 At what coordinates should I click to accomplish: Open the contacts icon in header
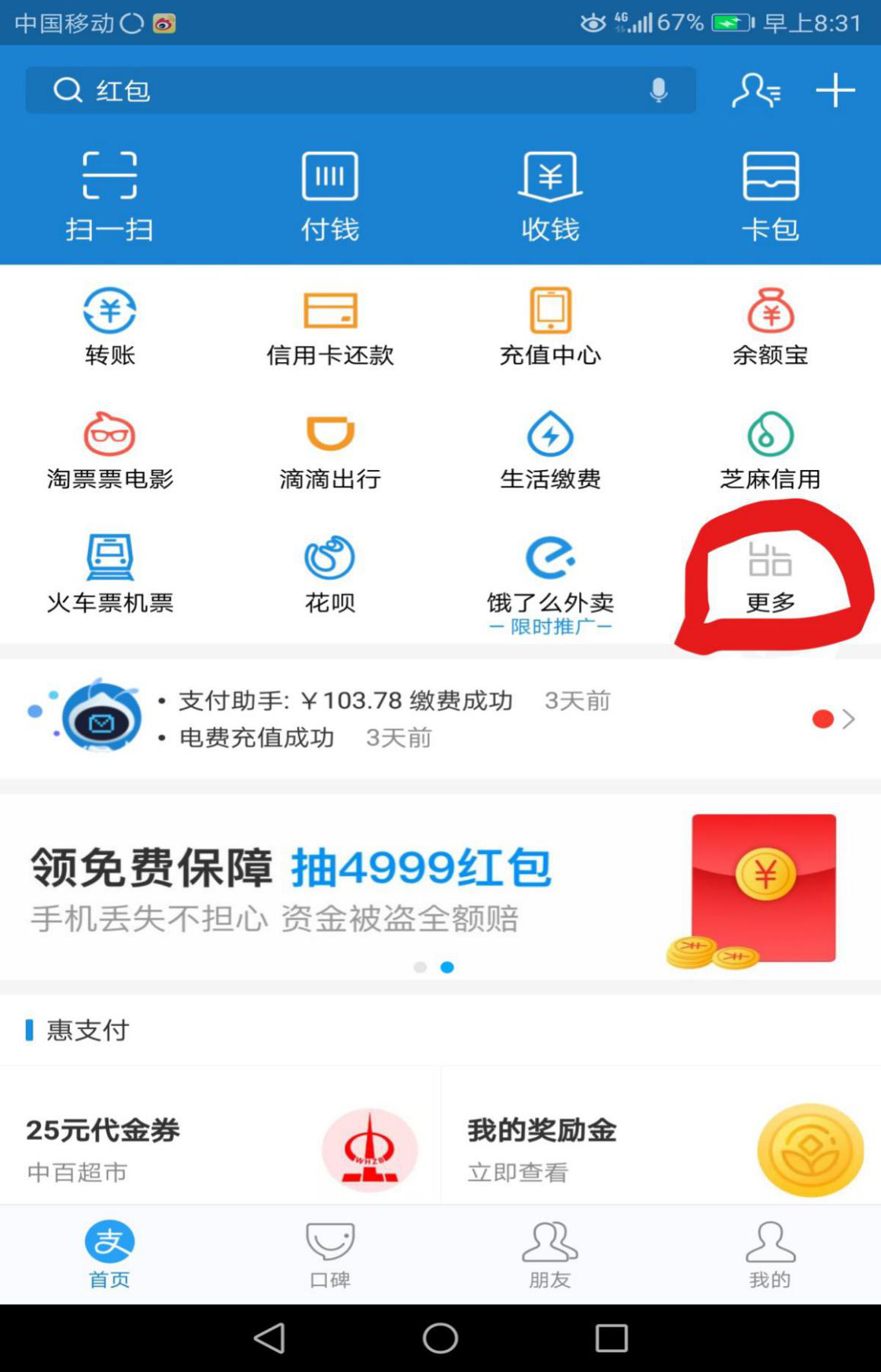point(755,91)
